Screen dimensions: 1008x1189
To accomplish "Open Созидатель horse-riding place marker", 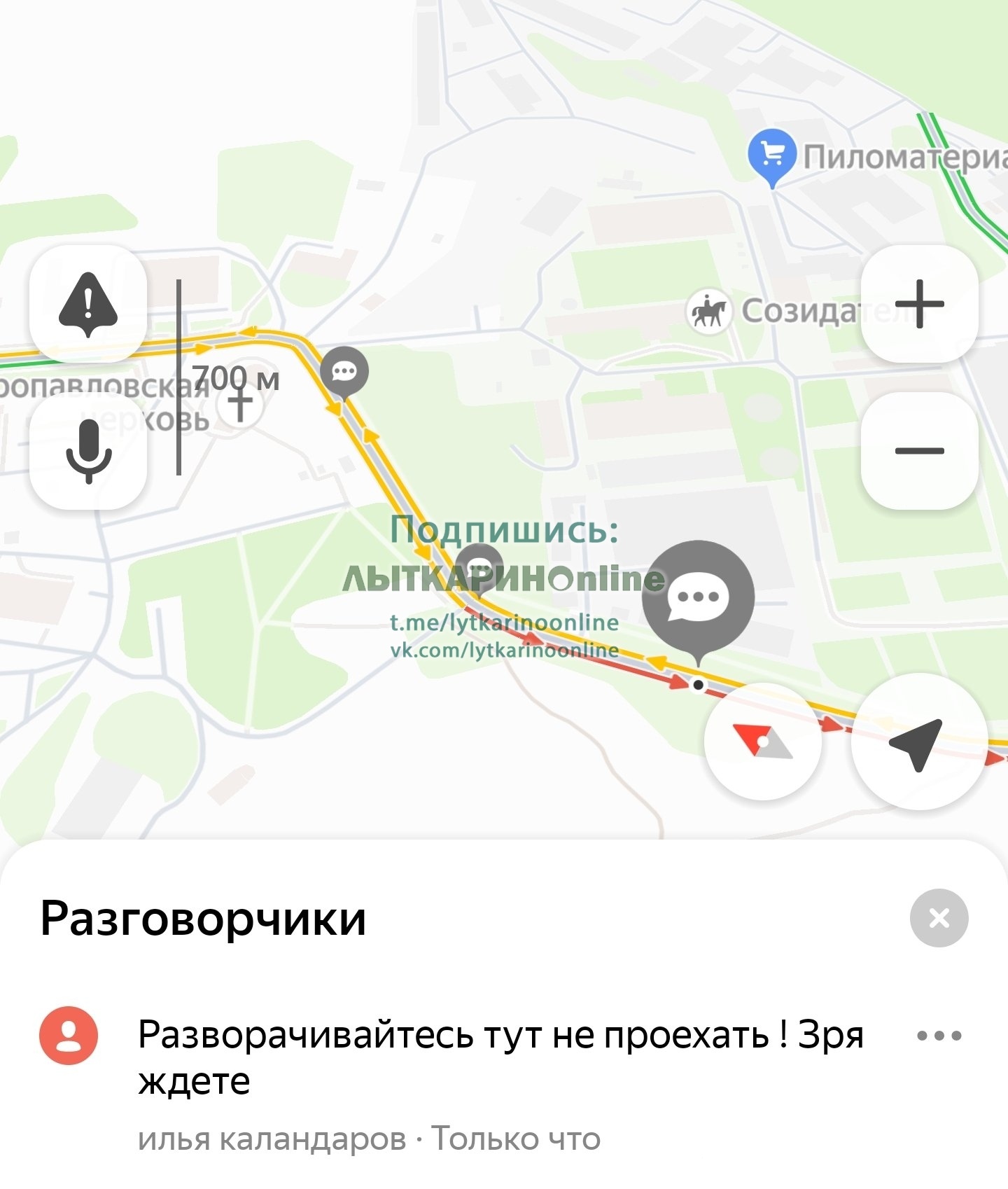I will coord(708,312).
